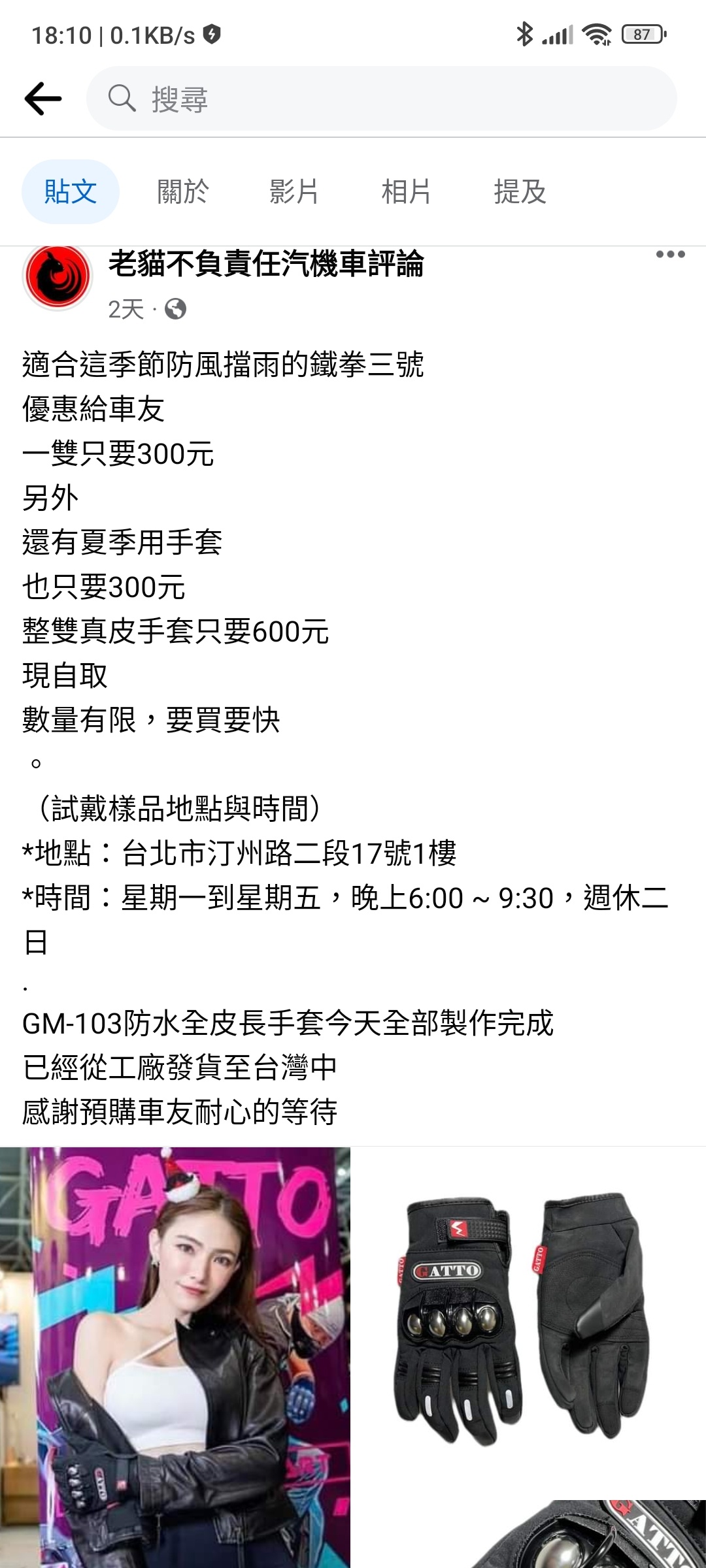
Task: Select the 貼文 tab
Action: click(x=71, y=192)
